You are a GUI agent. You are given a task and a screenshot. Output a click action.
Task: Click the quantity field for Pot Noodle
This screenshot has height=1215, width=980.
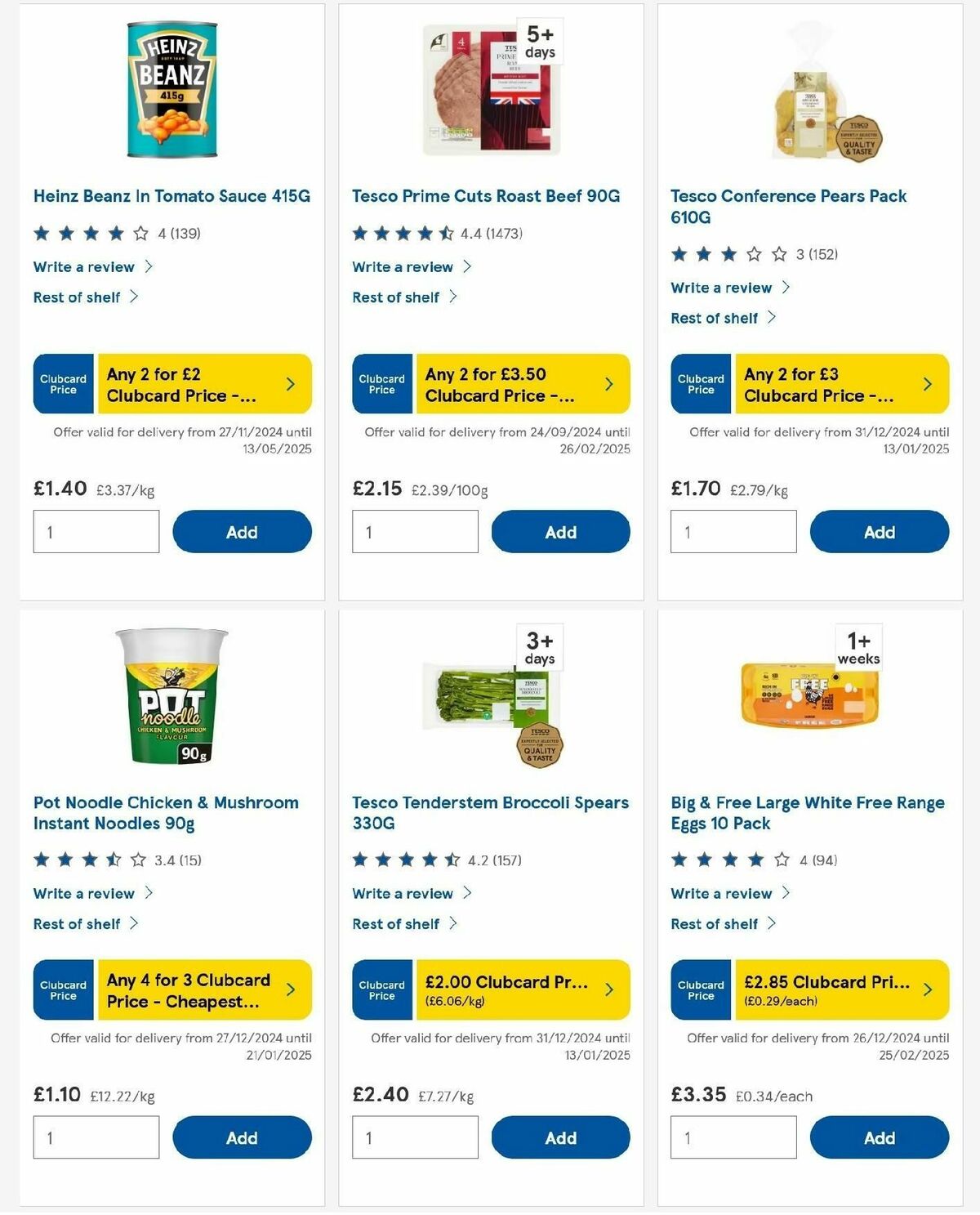pos(96,1137)
